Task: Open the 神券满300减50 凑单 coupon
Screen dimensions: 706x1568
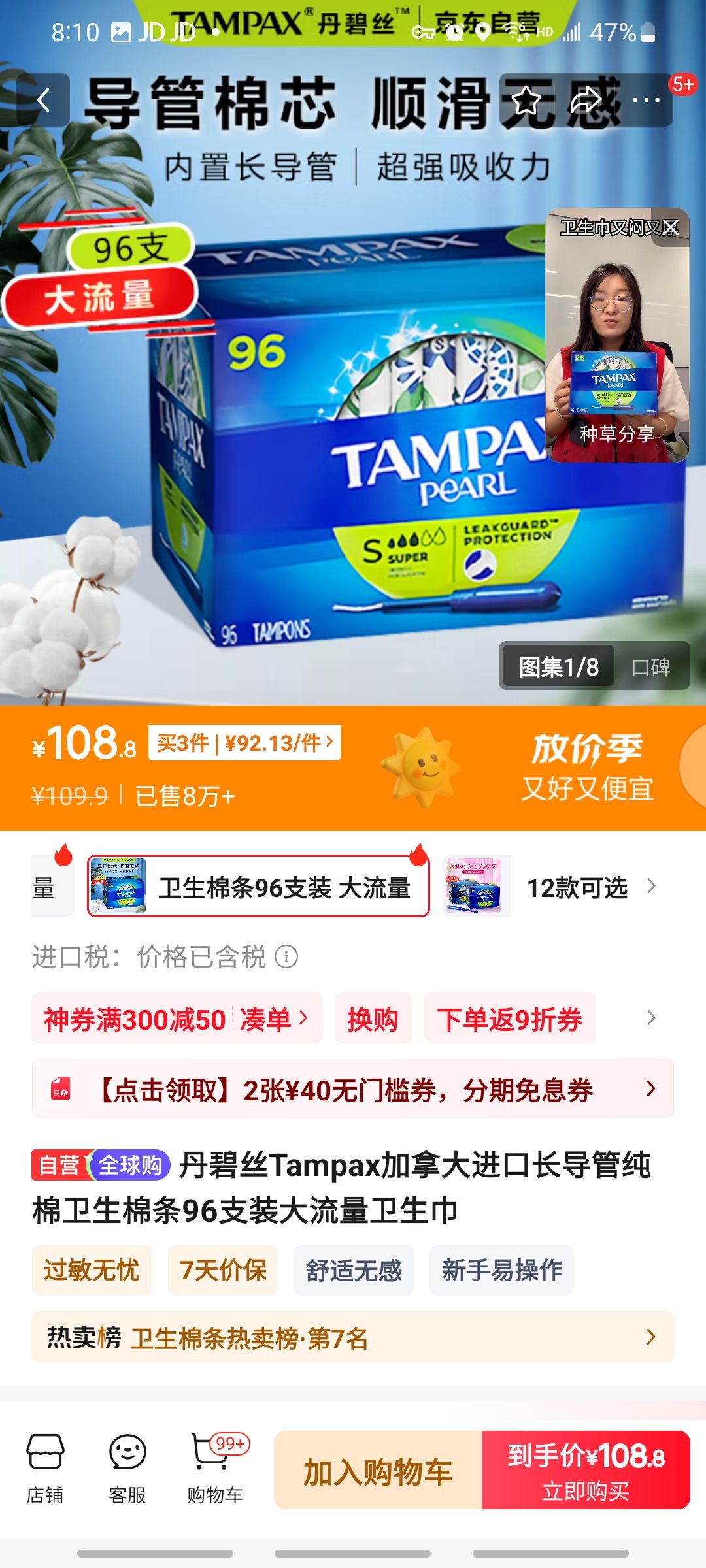Action: pyautogui.click(x=176, y=1019)
